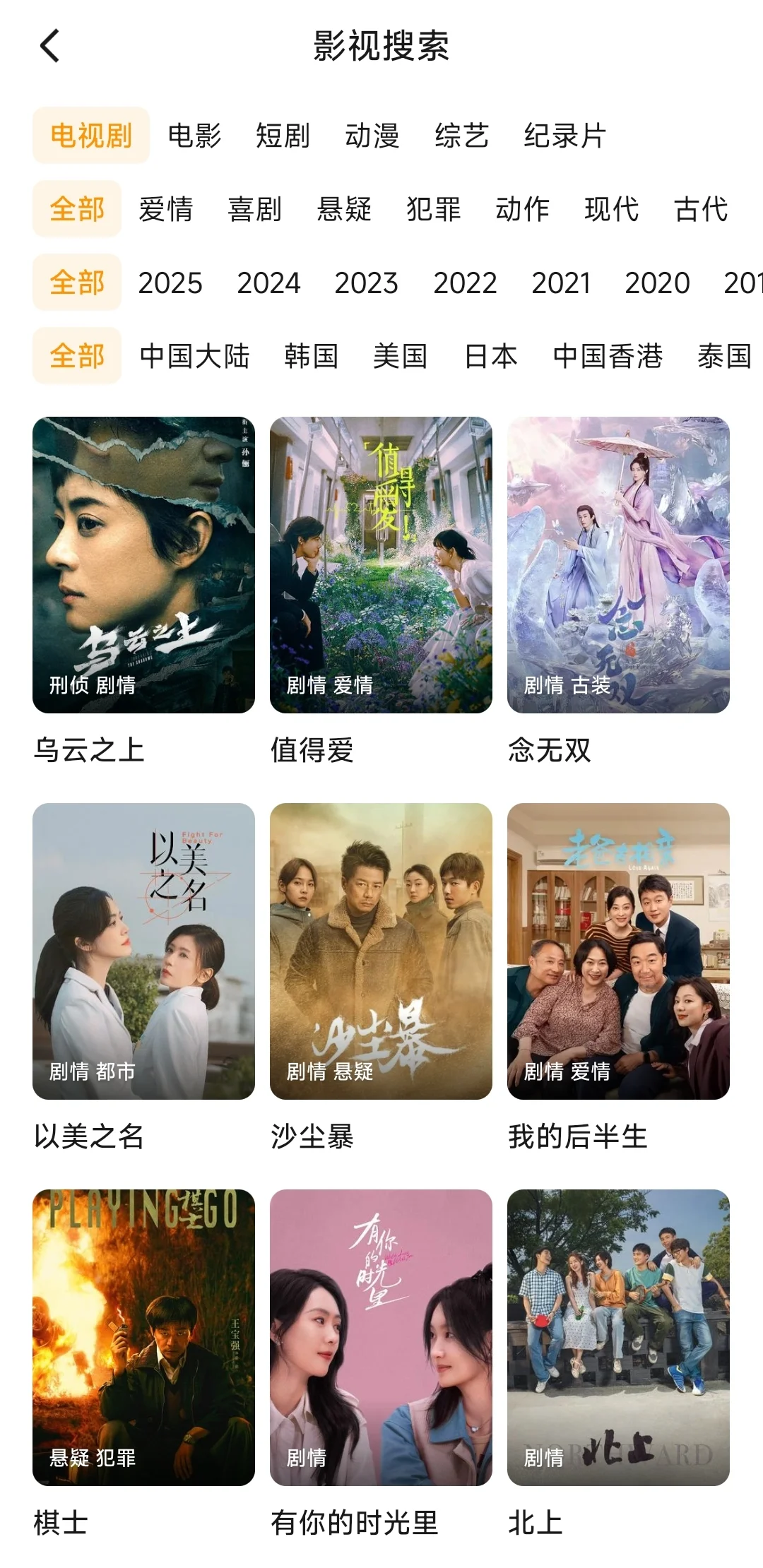Choose the 2023 year filter

click(x=366, y=283)
